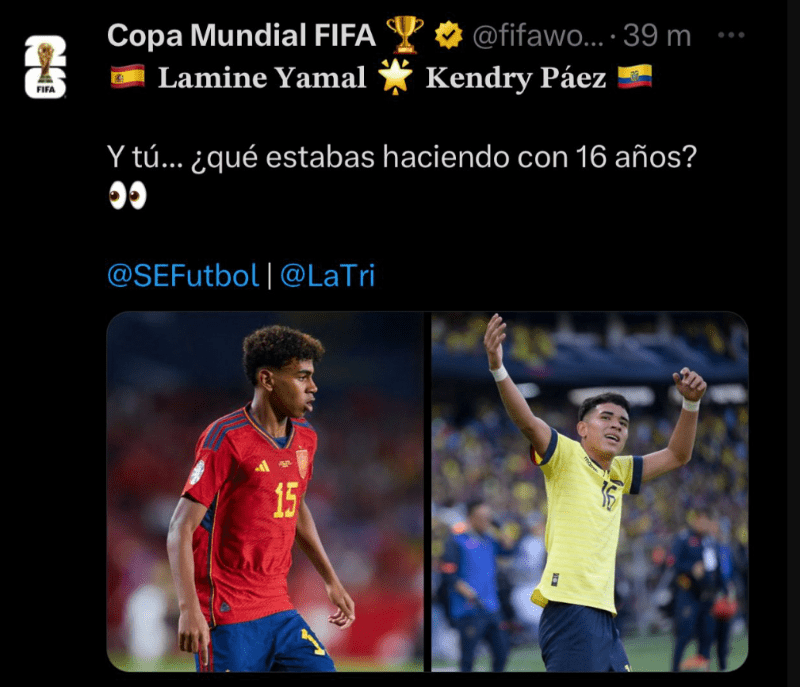Open the @SEFutbol mention link
The width and height of the screenshot is (800, 687).
pos(182,276)
